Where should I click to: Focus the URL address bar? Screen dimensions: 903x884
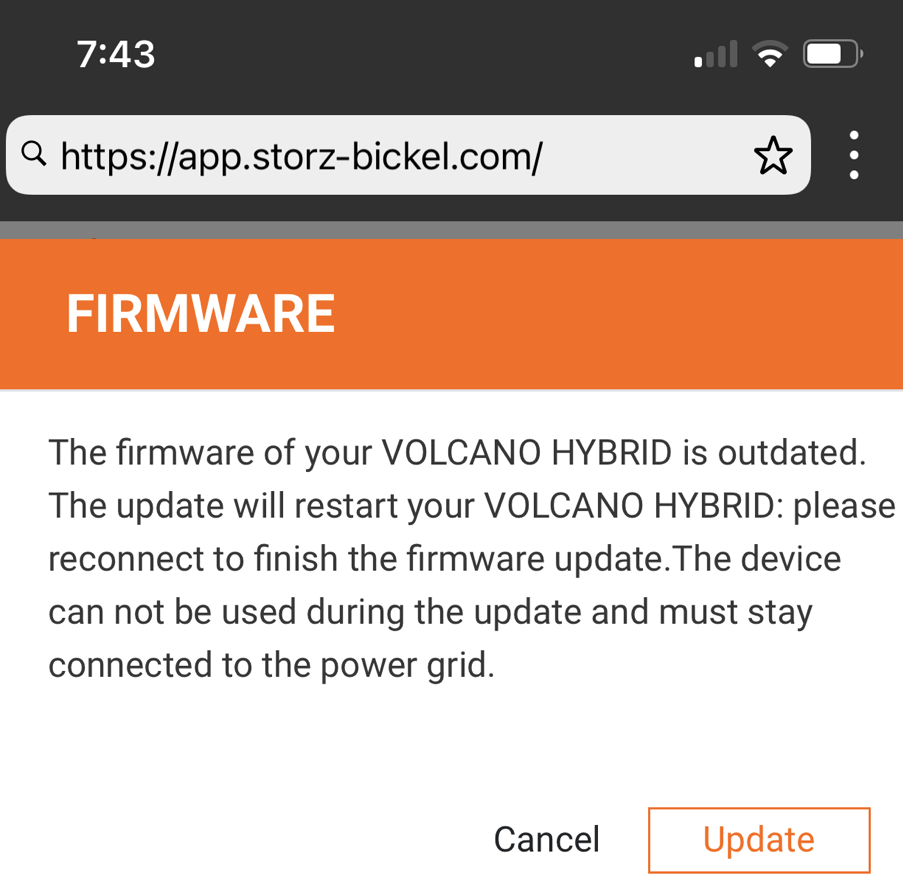click(x=380, y=156)
